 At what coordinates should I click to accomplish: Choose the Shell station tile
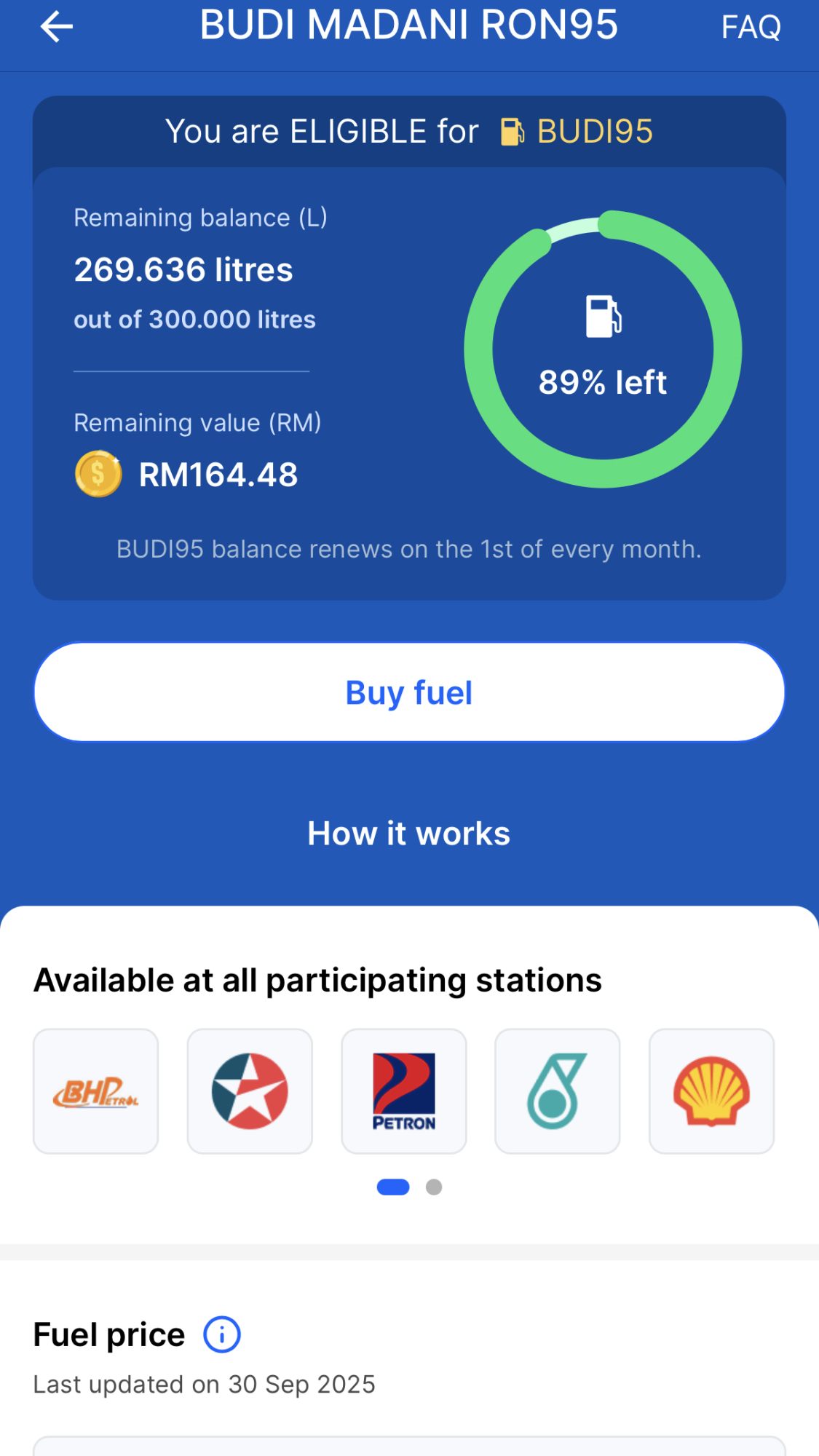(711, 1091)
